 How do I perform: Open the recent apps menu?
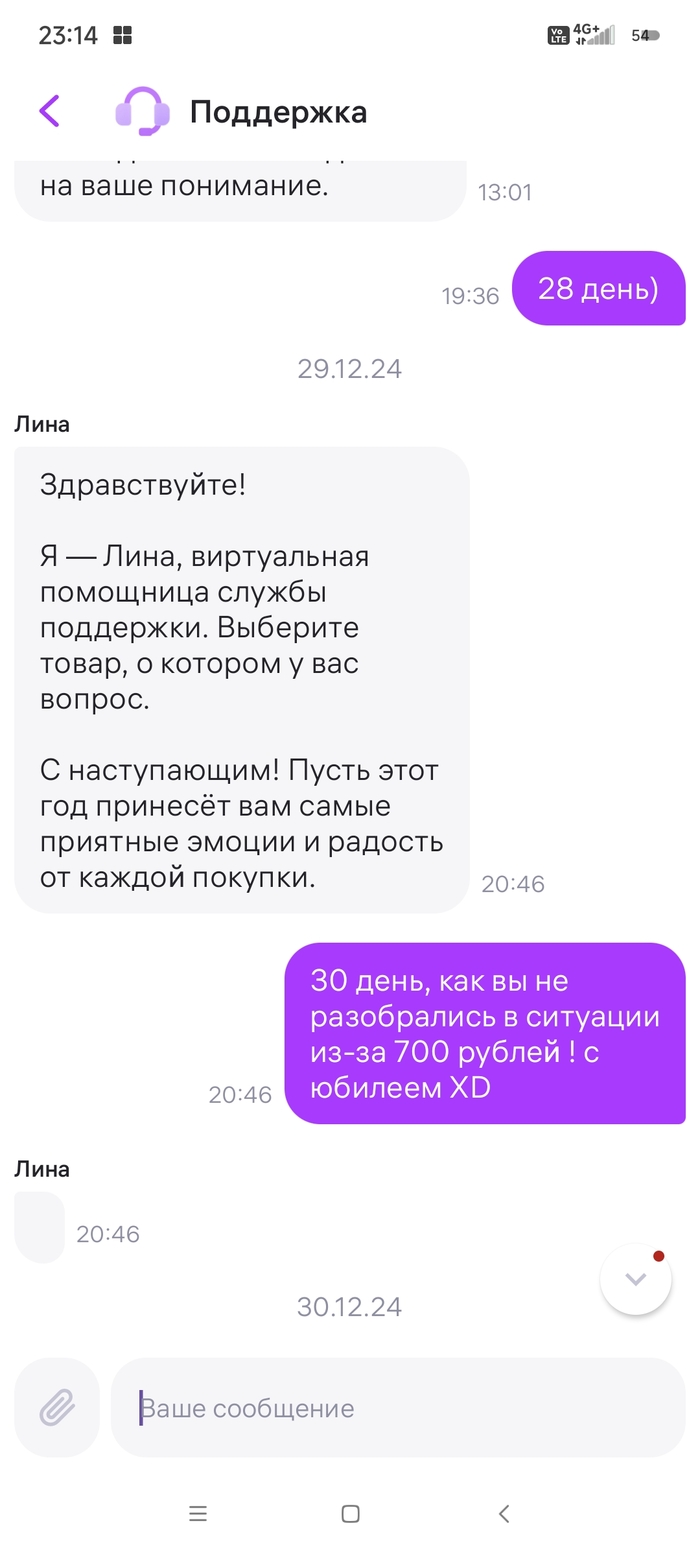(198, 1513)
